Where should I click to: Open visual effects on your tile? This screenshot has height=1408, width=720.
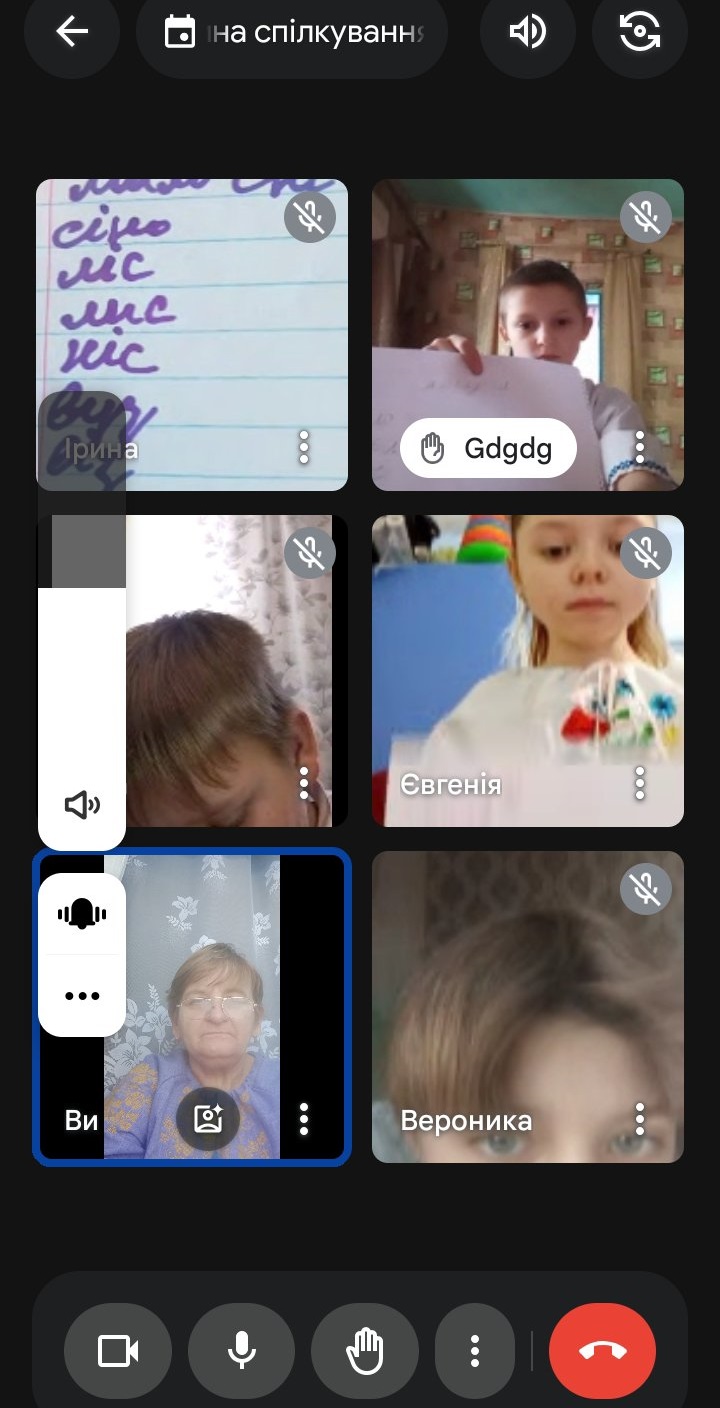tap(208, 1118)
